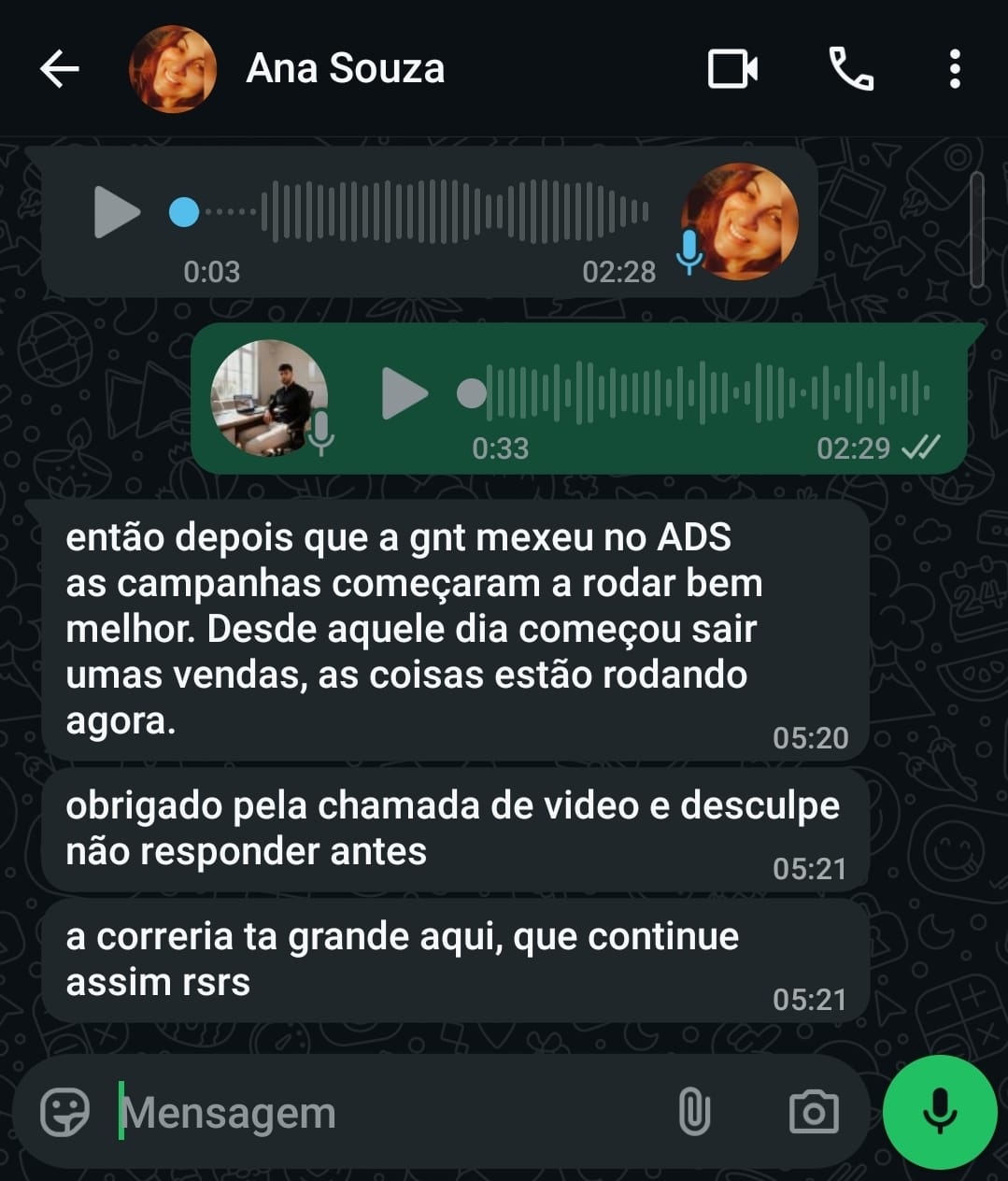Tap the back arrow to leave the chat
The width and height of the screenshot is (1008, 1181).
58,68
